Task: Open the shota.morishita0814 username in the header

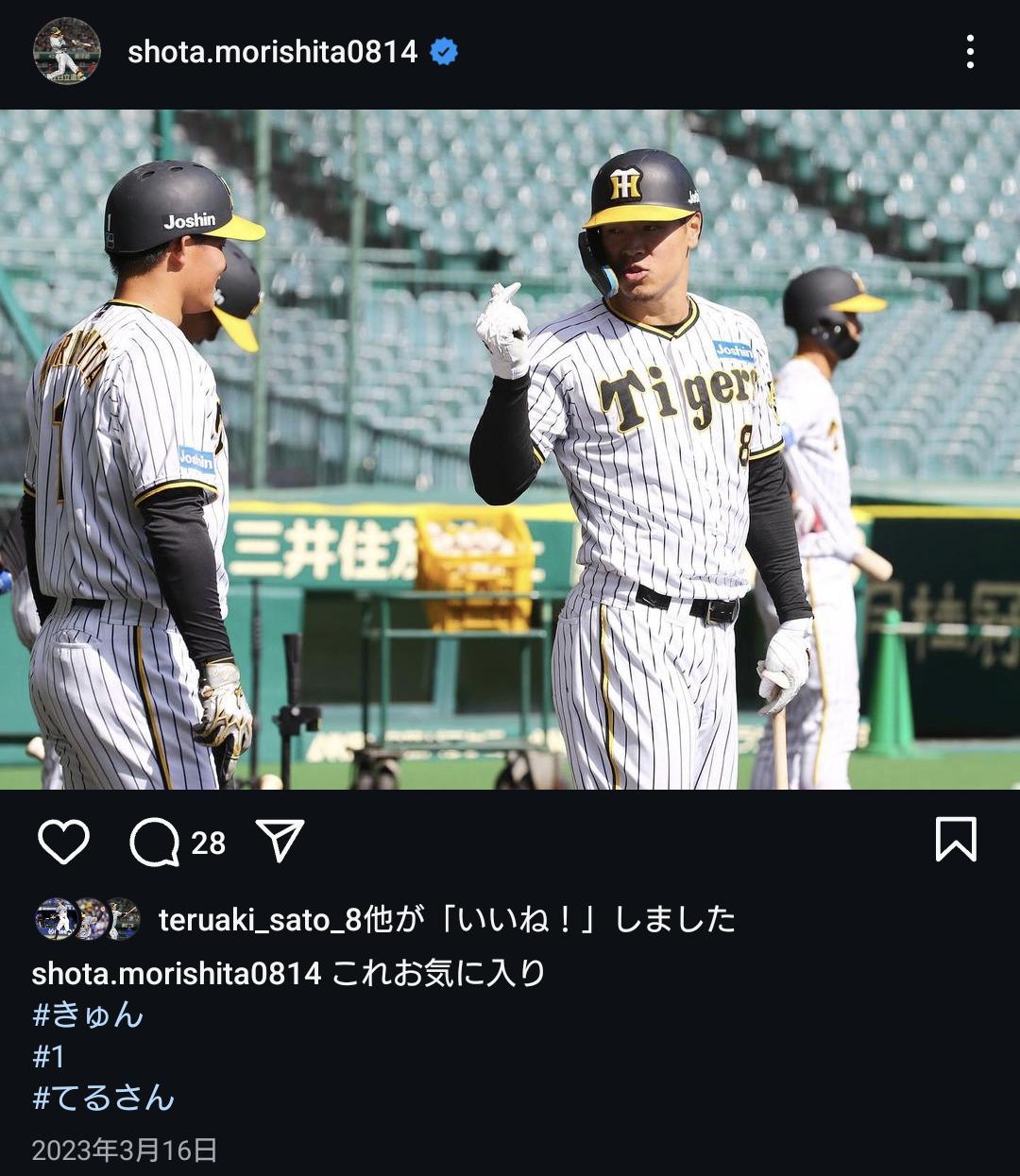Action: click(272, 52)
